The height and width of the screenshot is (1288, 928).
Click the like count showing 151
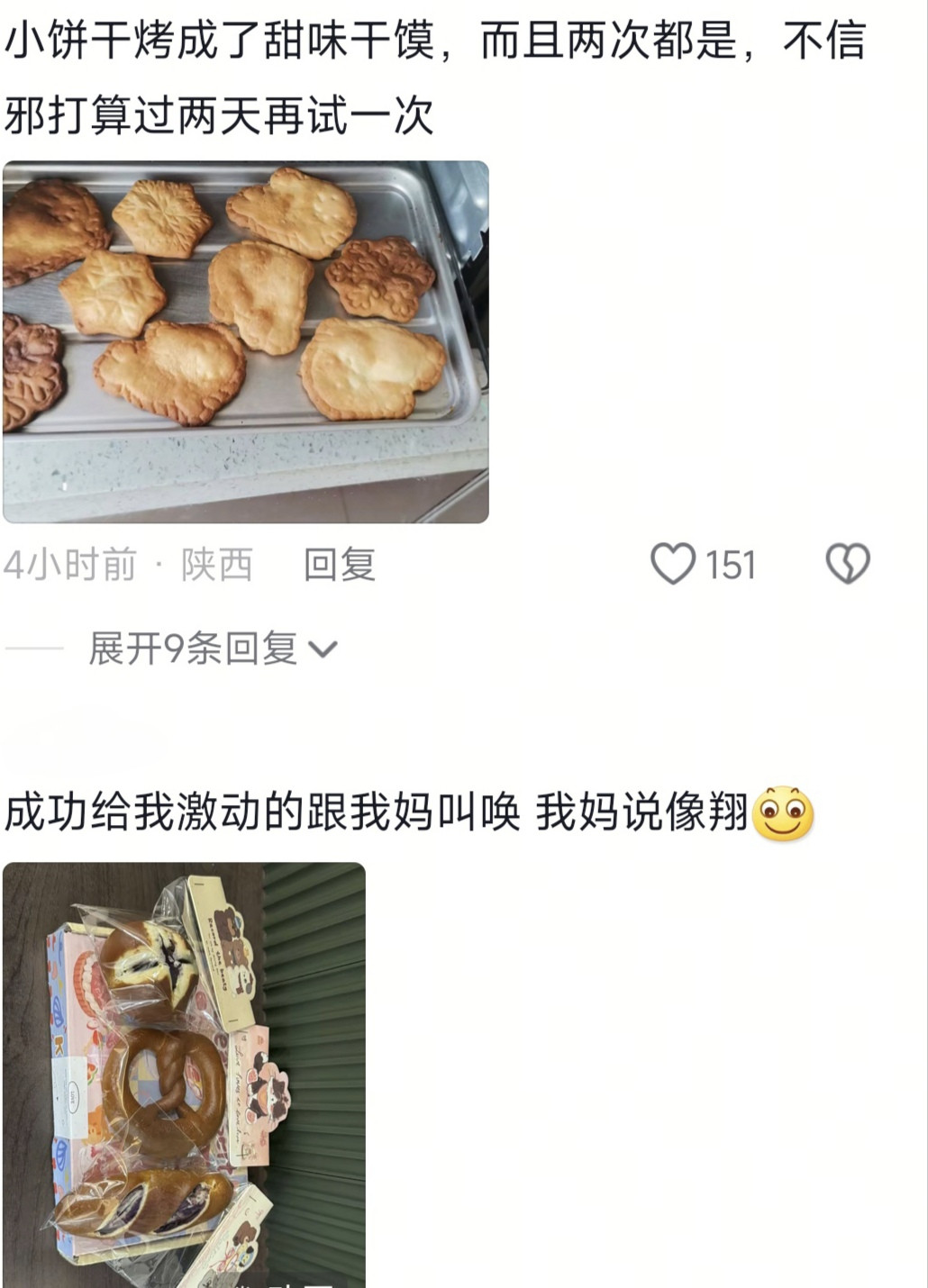(731, 565)
